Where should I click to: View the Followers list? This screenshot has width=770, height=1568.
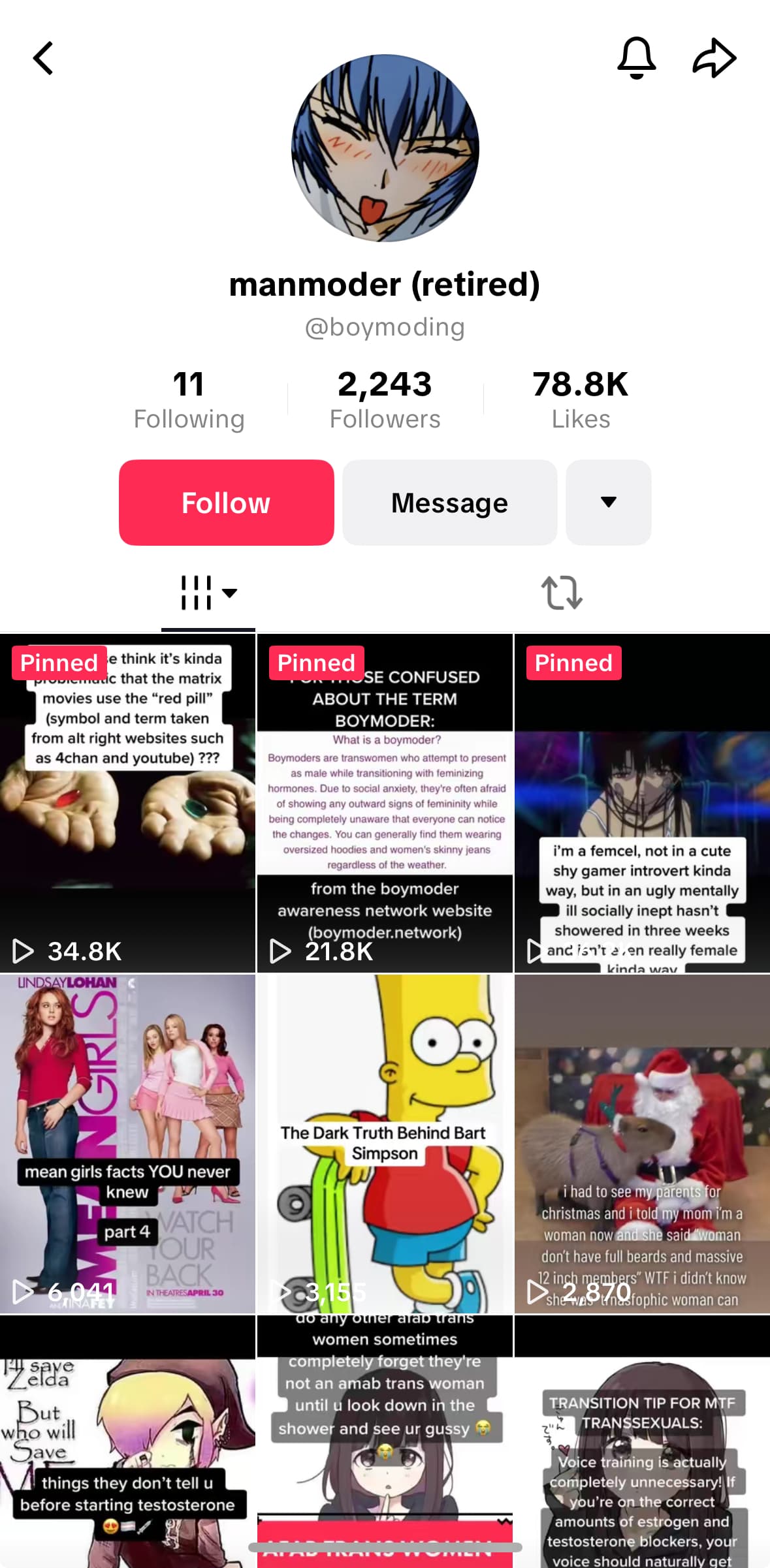tap(385, 400)
